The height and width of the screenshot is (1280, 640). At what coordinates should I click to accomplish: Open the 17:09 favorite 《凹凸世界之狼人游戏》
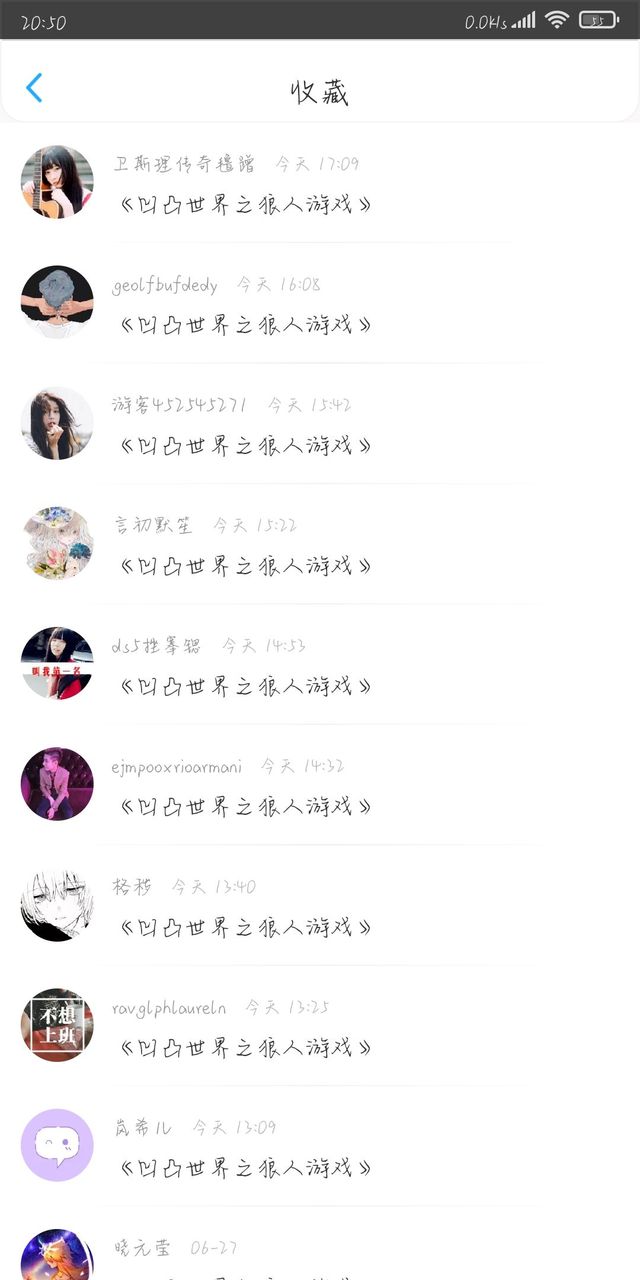point(245,205)
